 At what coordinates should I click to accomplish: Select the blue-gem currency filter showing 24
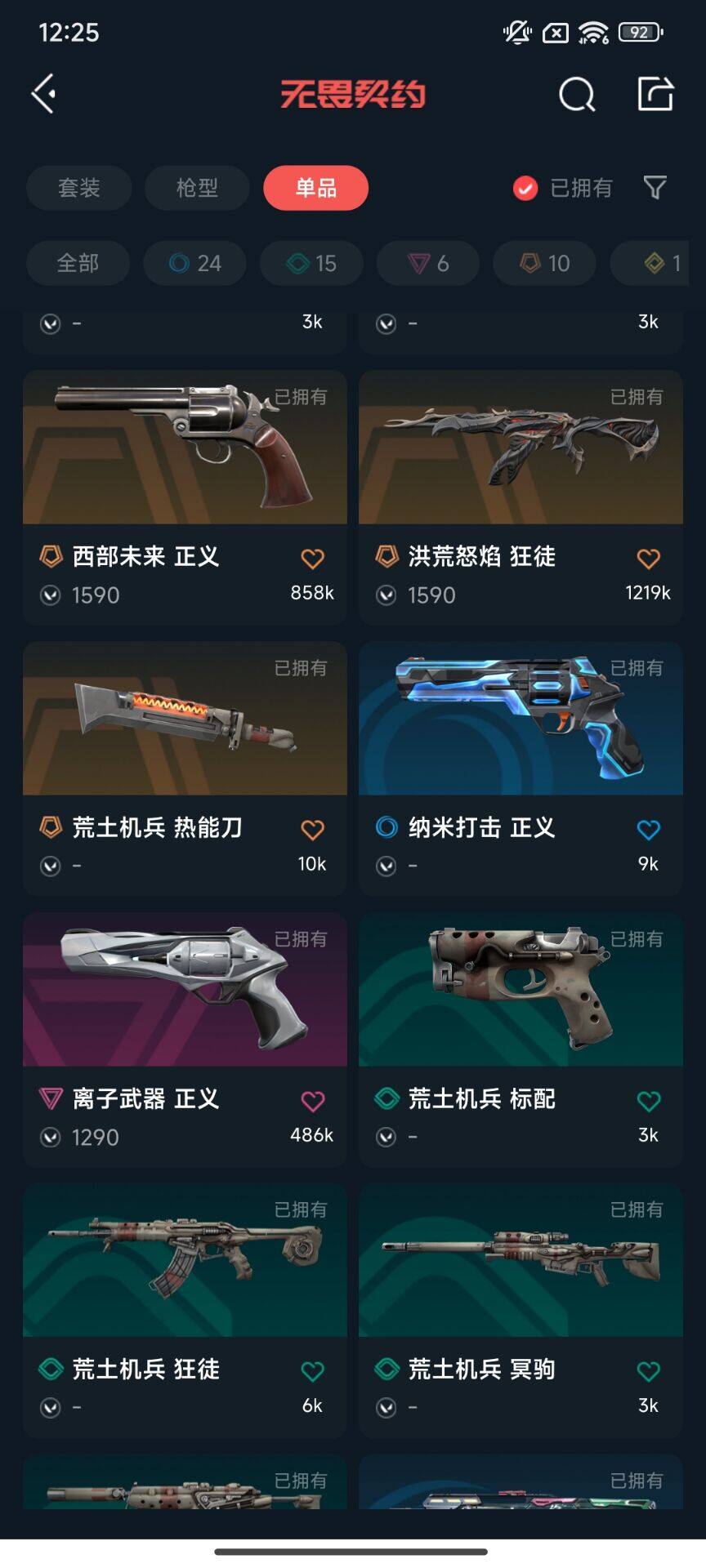pyautogui.click(x=194, y=263)
